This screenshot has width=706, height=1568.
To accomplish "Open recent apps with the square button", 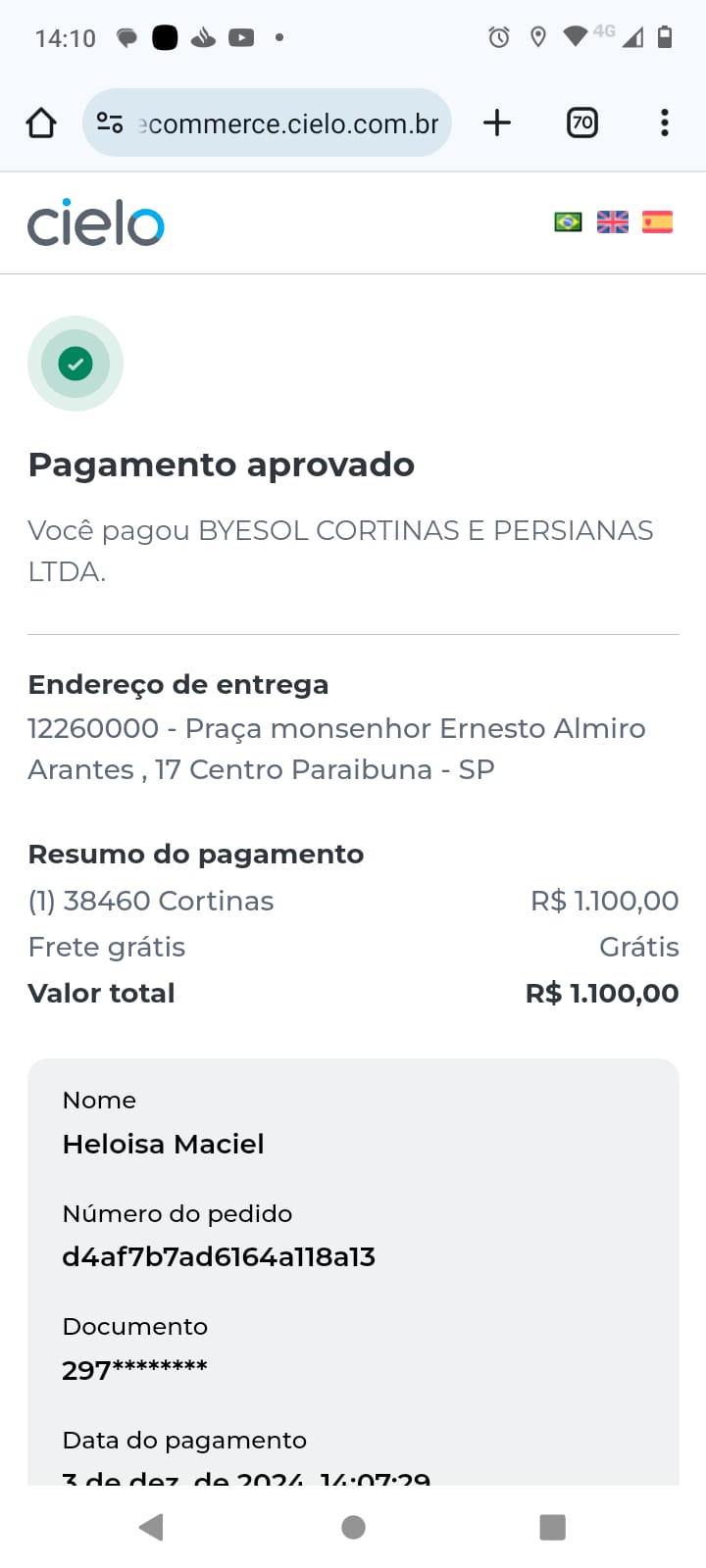I will click(x=553, y=1527).
